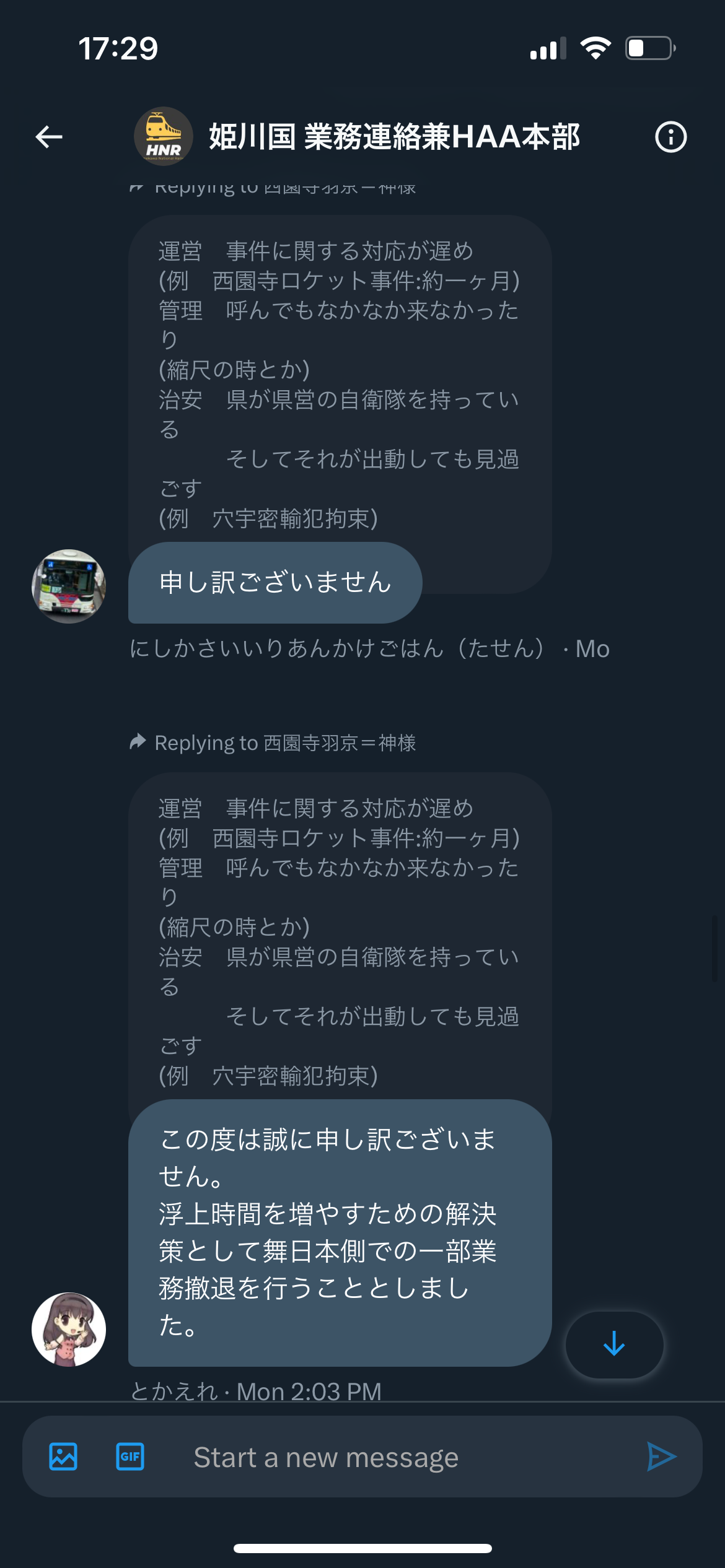
Task: Open the conversation info icon
Action: point(671,137)
